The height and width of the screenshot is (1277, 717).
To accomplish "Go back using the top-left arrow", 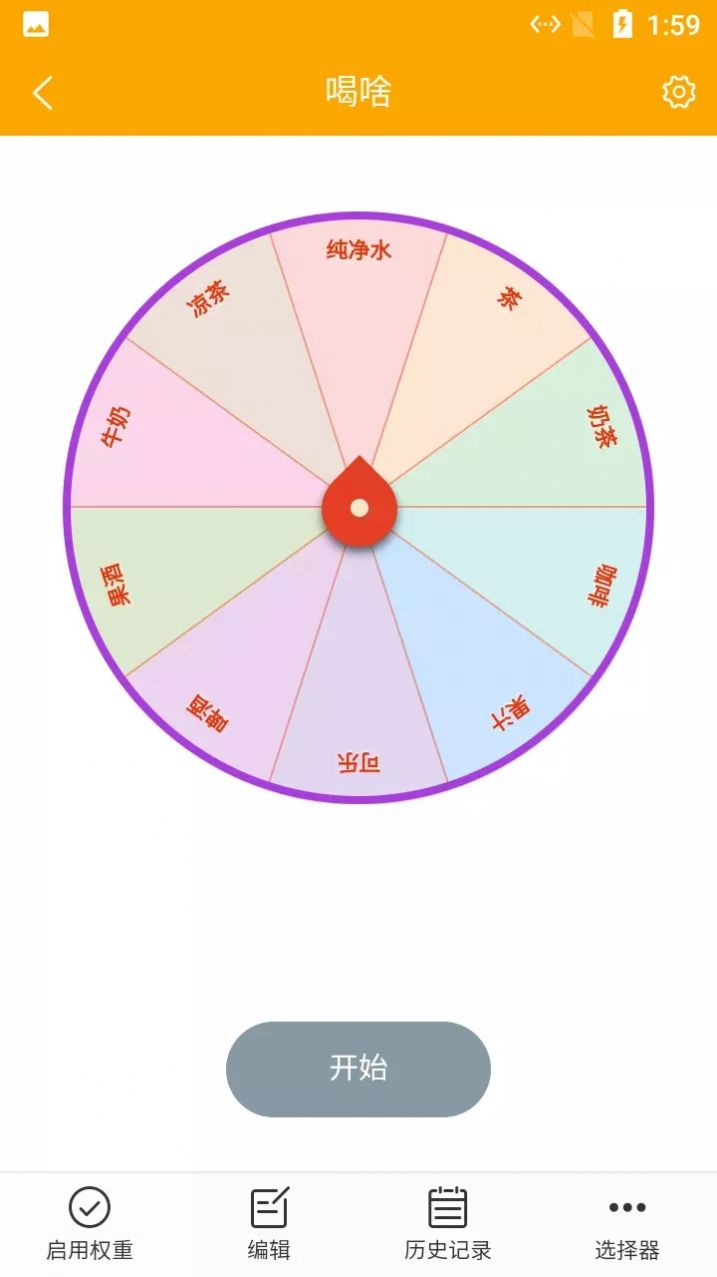I will (42, 93).
